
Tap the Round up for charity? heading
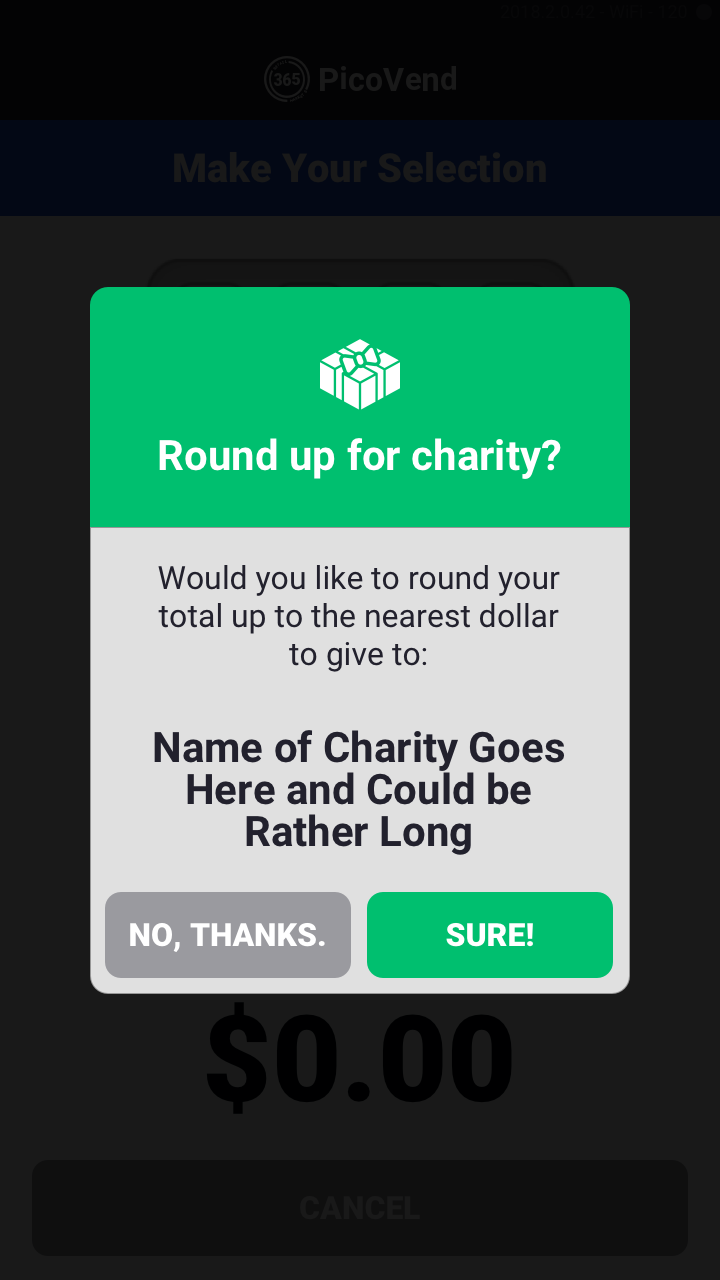[x=358, y=456]
